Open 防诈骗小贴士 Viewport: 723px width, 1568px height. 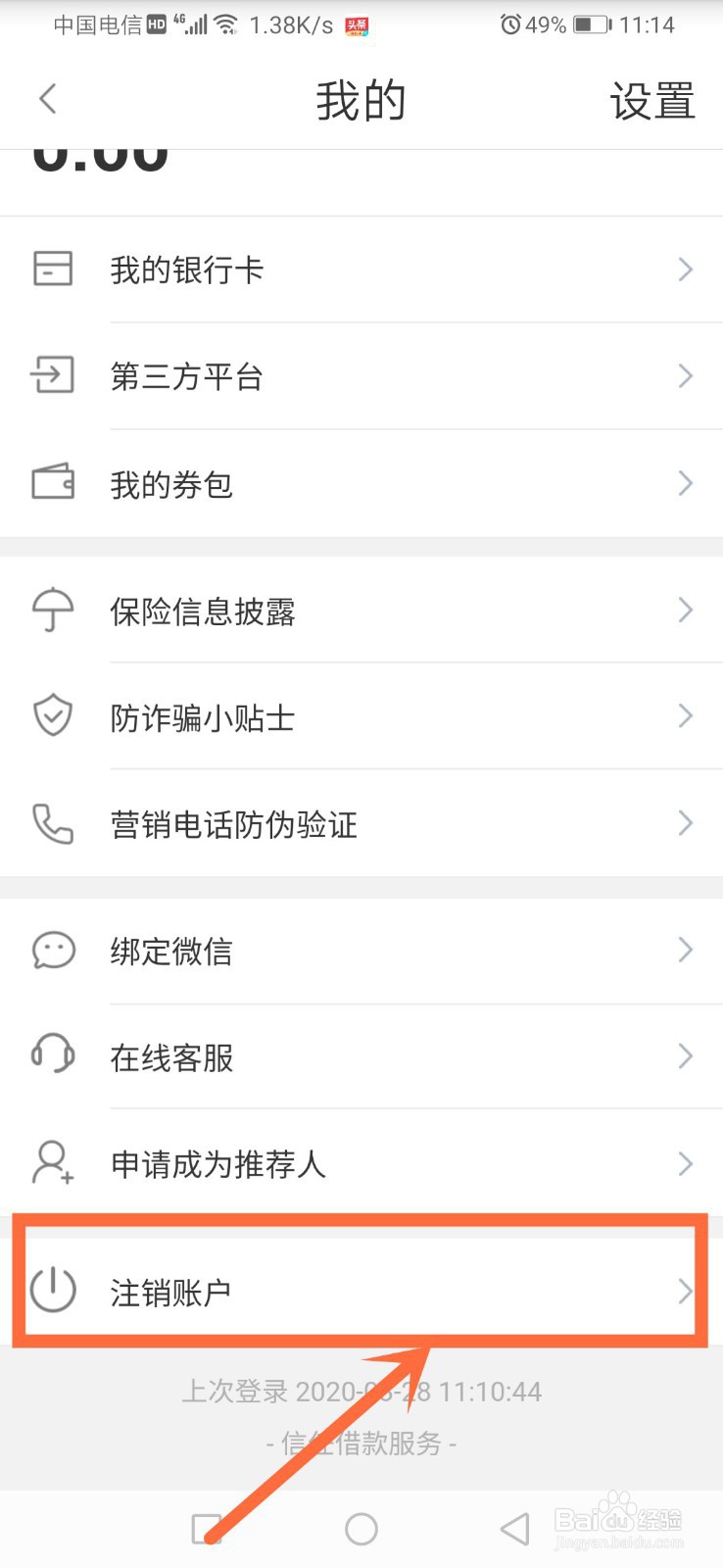click(361, 716)
